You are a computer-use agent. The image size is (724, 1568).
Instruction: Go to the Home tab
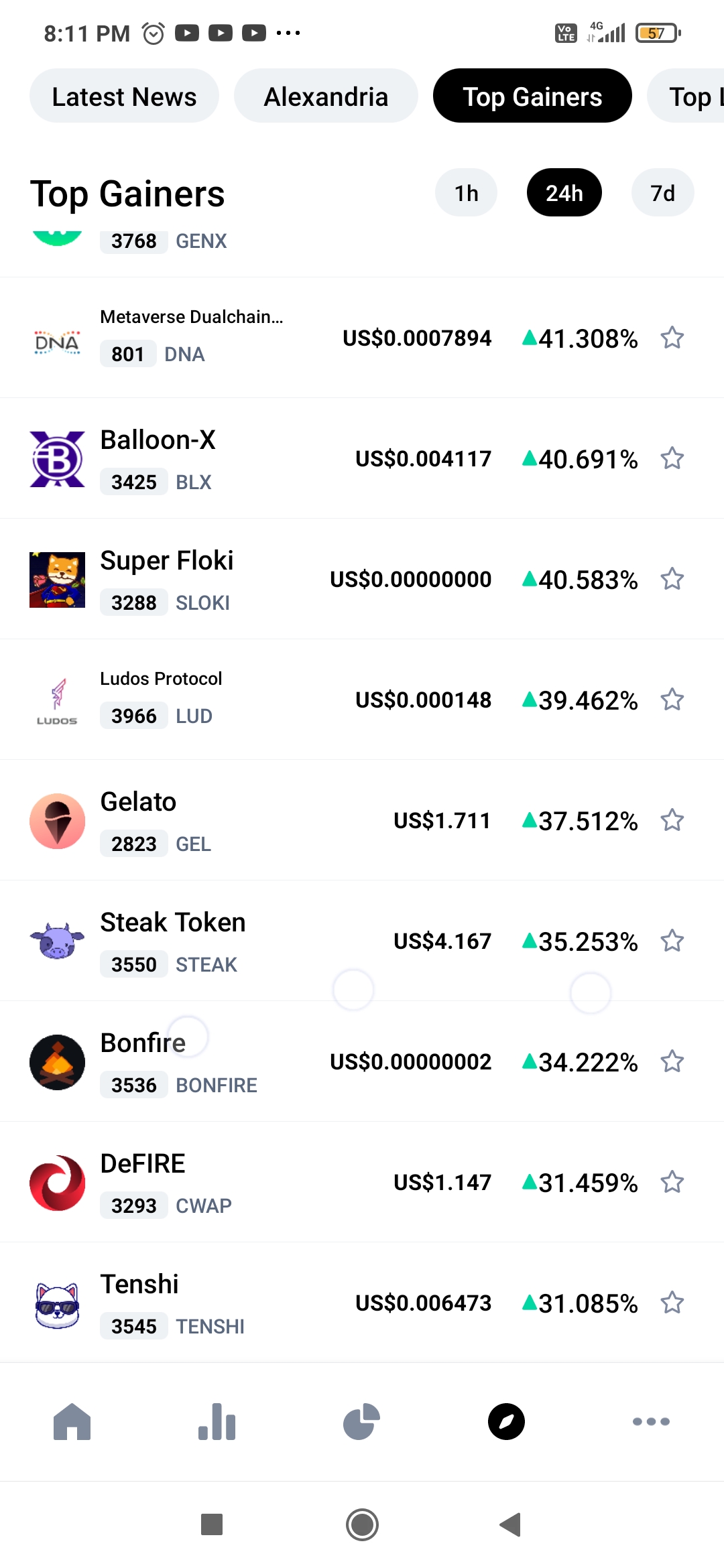point(72,1421)
